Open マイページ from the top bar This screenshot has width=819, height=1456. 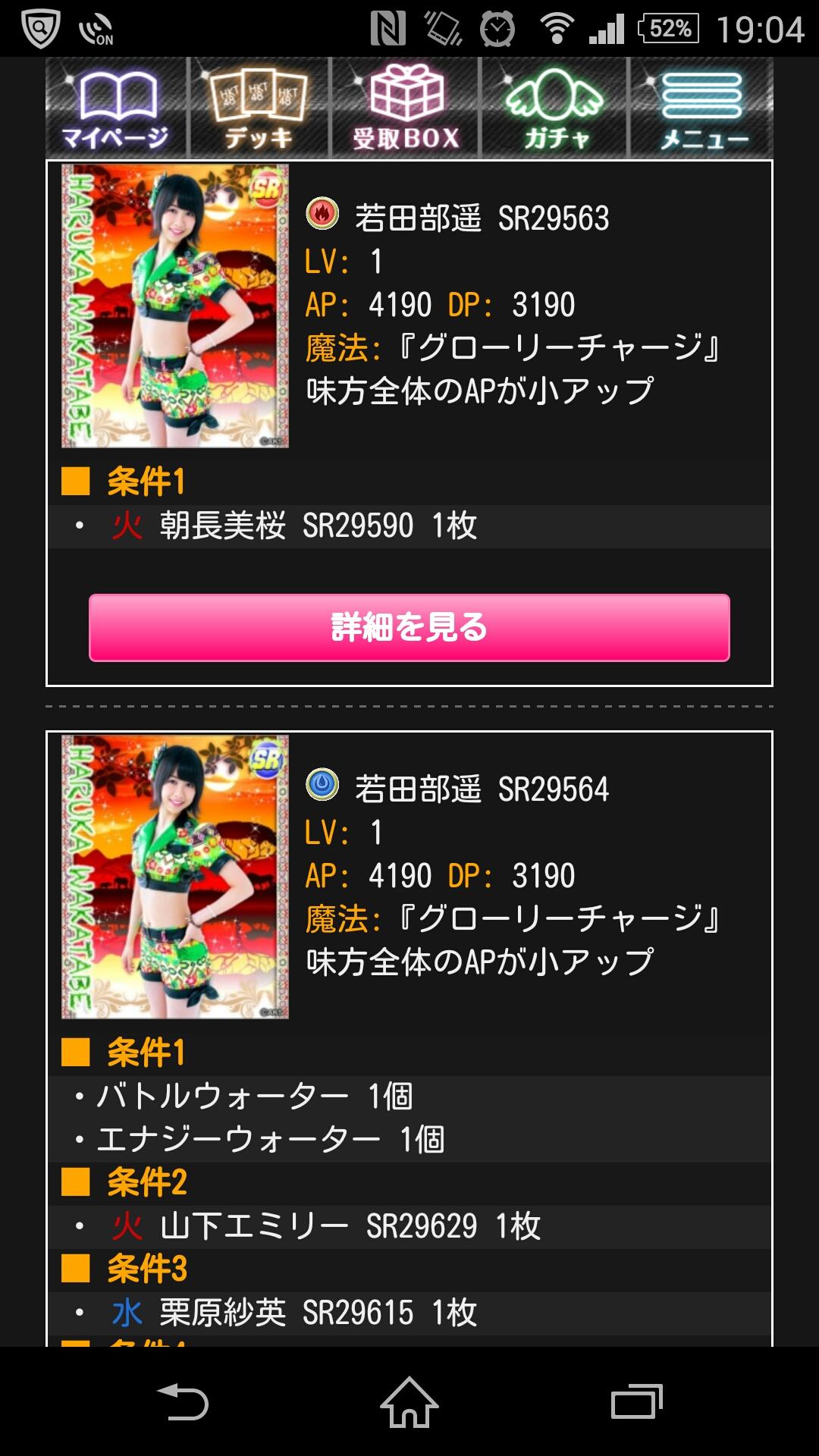(x=116, y=108)
